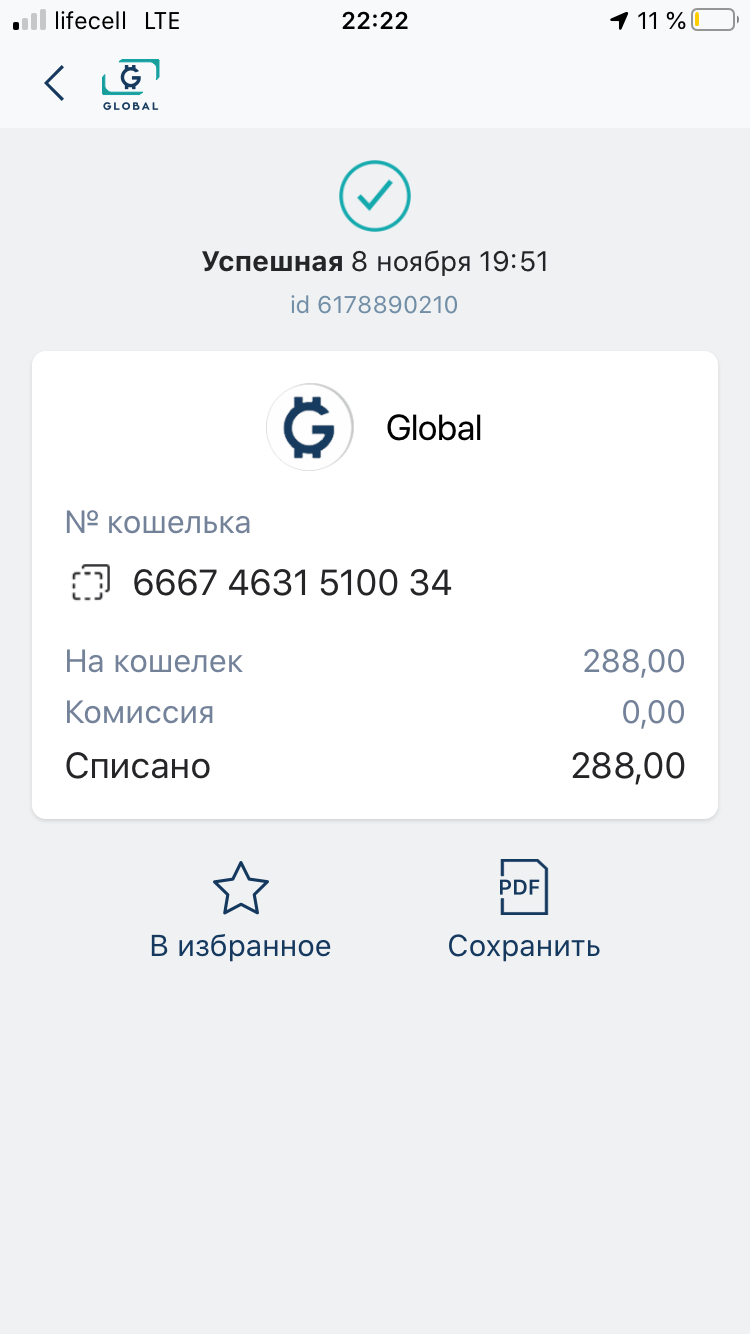
Task: Add this payment to В избранное
Action: tap(240, 908)
